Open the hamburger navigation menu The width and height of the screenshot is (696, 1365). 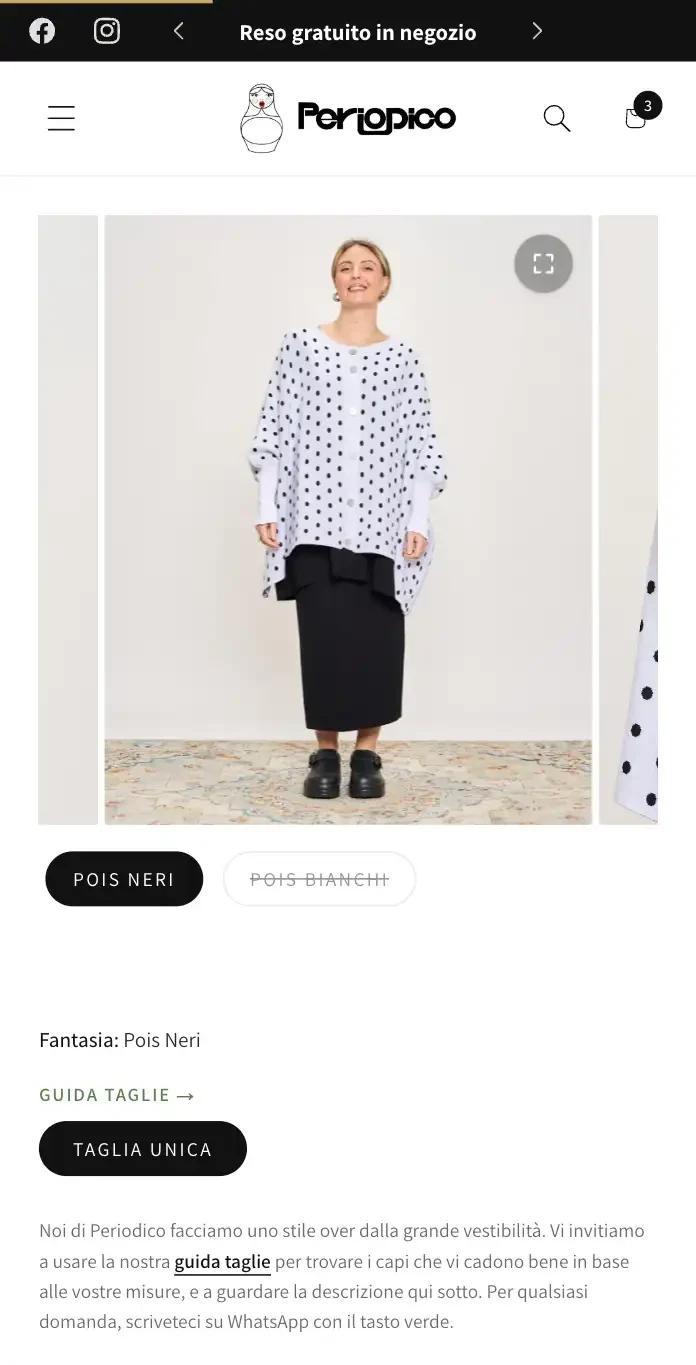(62, 118)
